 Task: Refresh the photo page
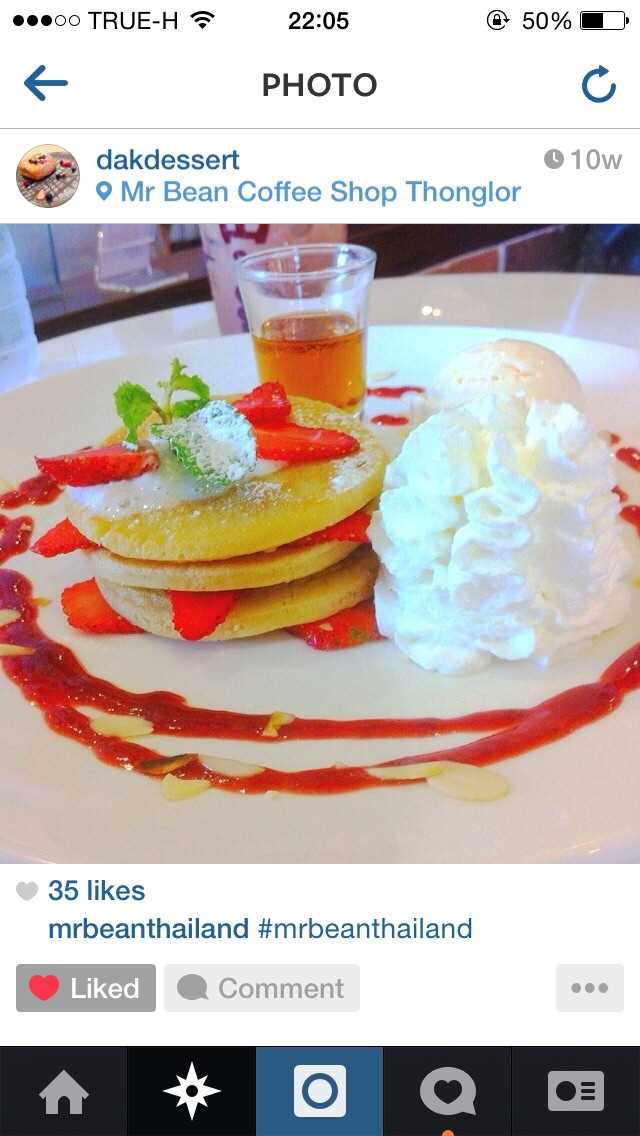(598, 85)
